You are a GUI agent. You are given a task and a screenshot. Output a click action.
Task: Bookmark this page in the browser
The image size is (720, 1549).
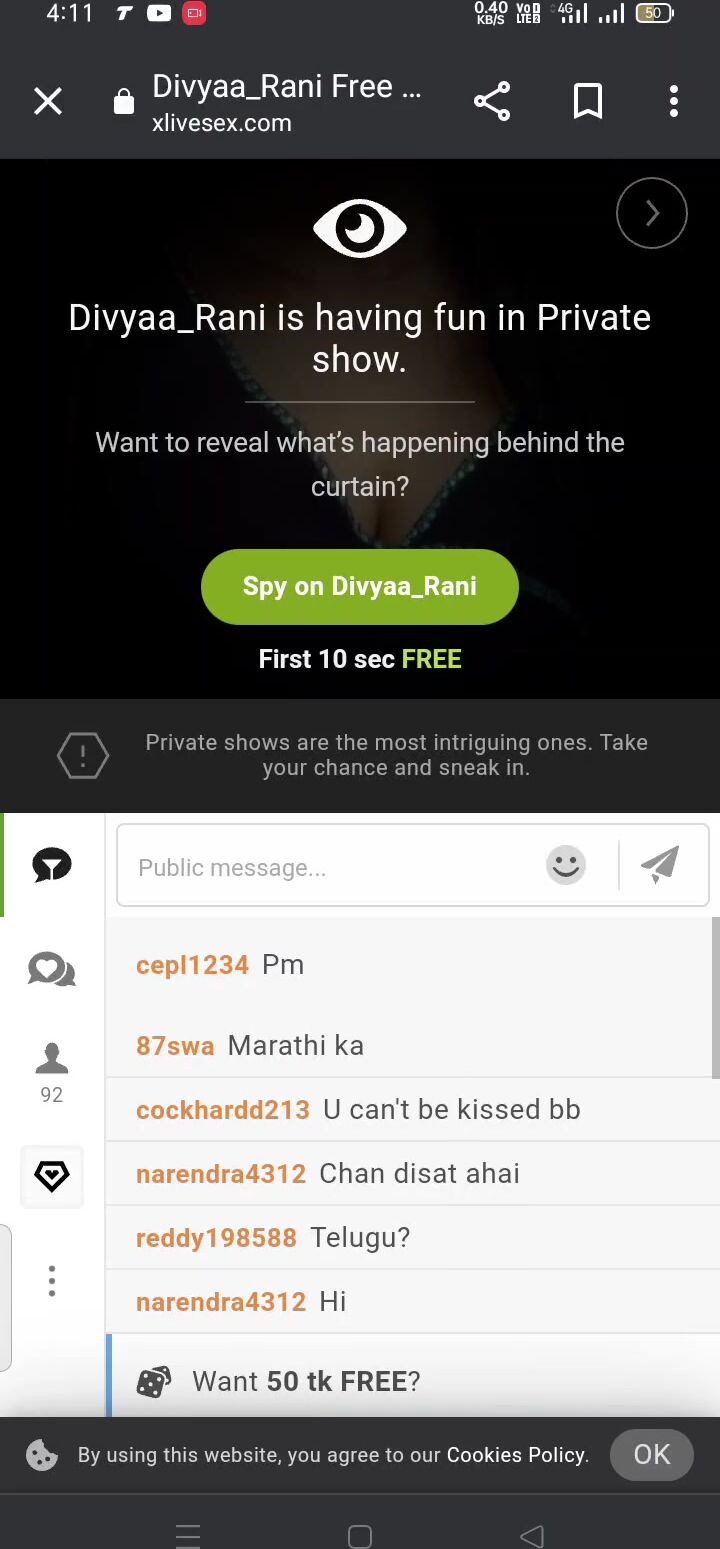(587, 102)
